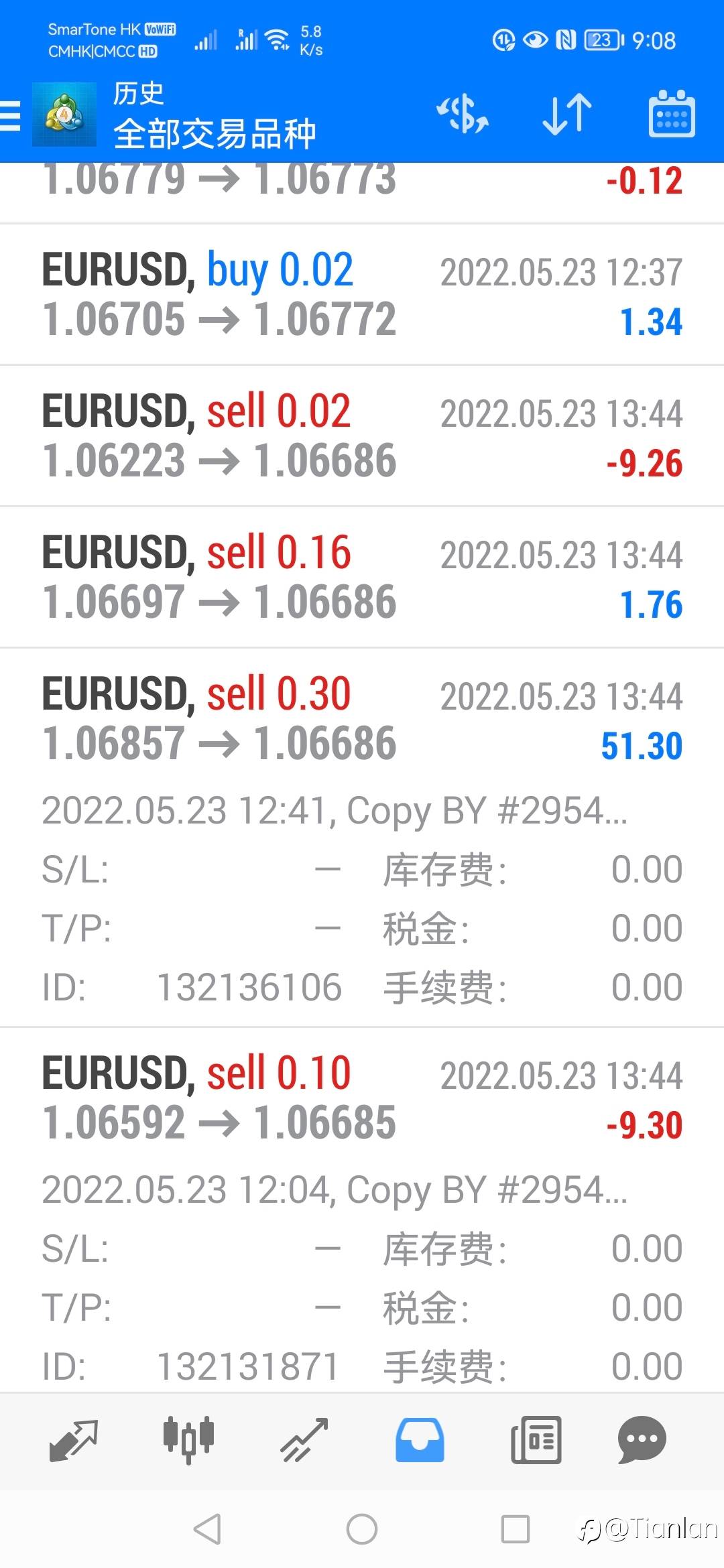Open the calendar date range picker
Image resolution: width=724 pixels, height=1568 pixels.
point(671,114)
